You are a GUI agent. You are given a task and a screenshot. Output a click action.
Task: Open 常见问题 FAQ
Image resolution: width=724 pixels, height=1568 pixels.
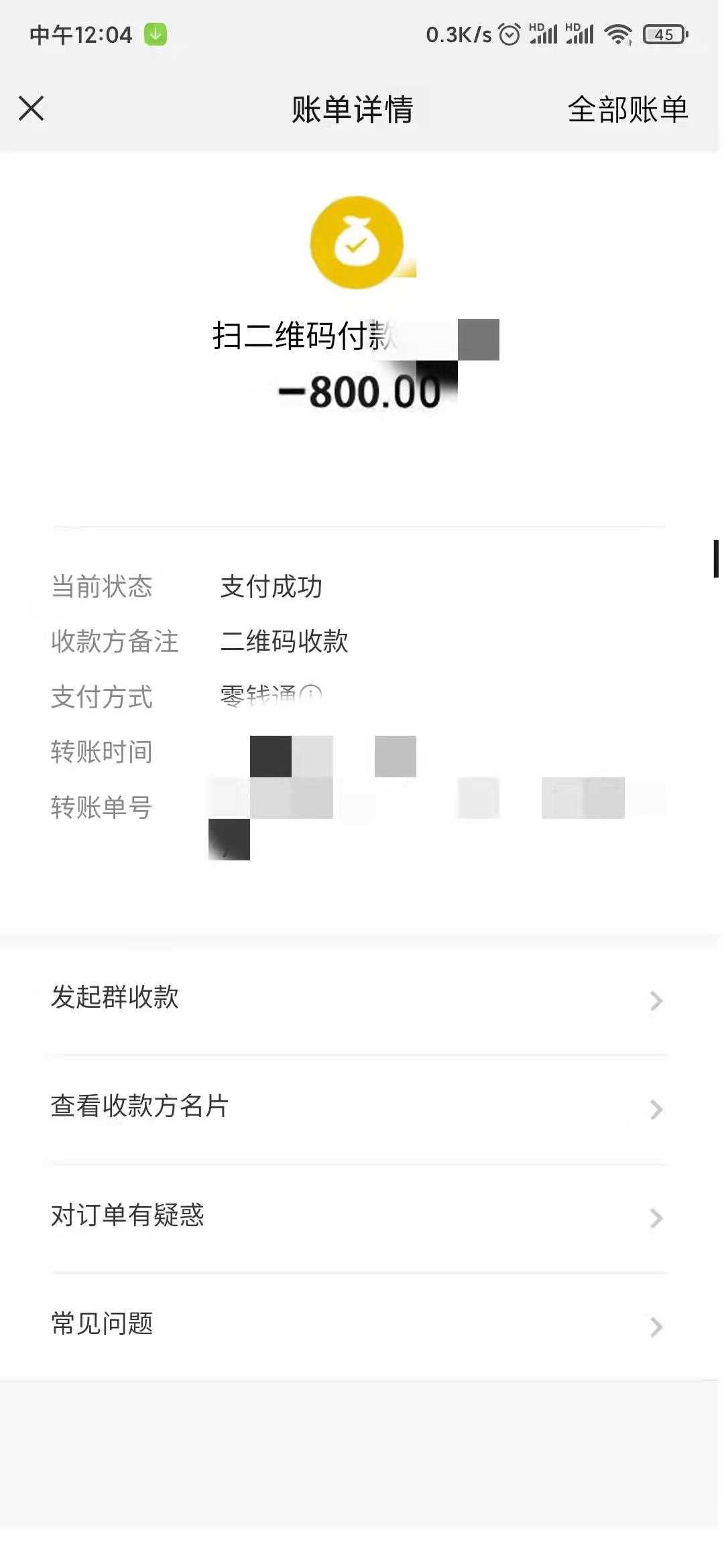[359, 1324]
